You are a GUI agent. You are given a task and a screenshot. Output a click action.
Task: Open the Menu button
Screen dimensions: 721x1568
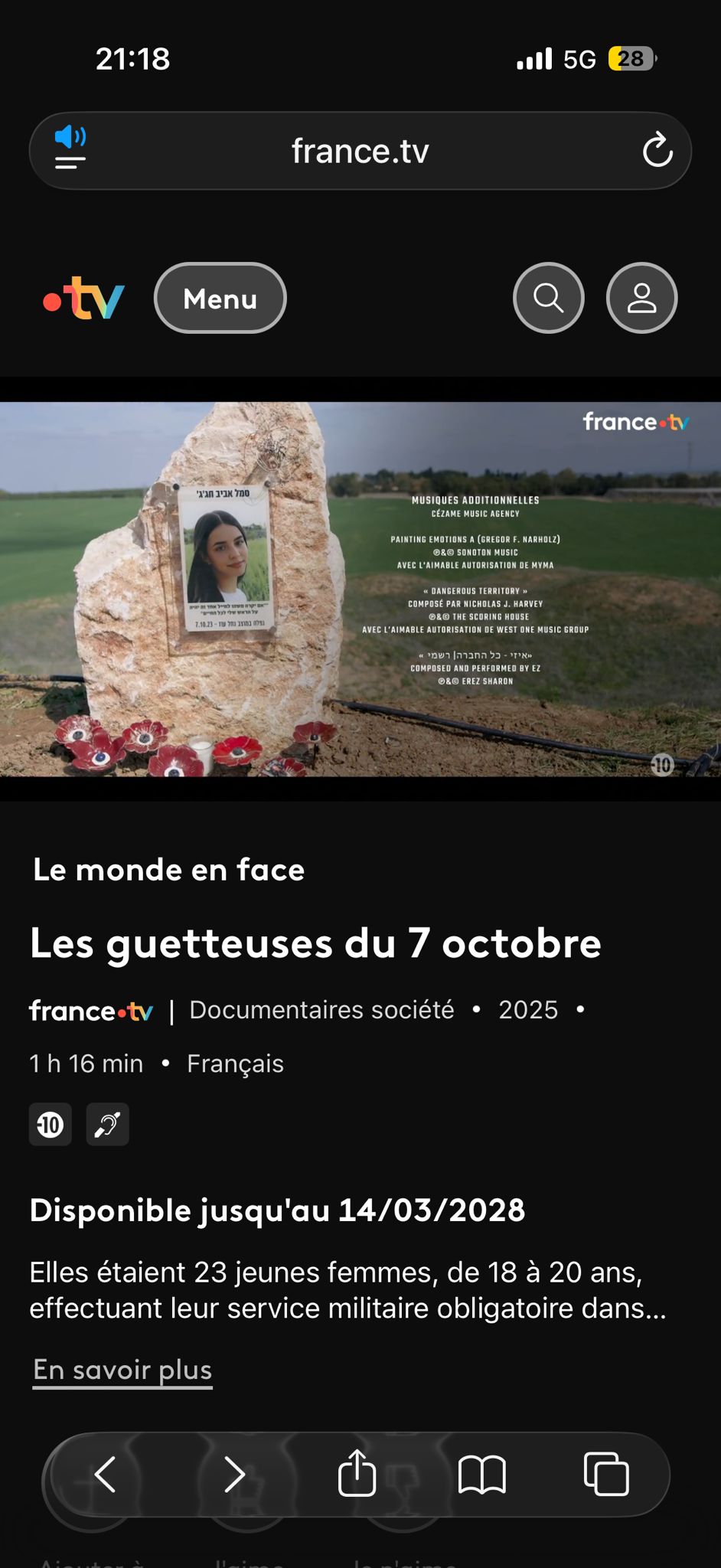point(220,298)
